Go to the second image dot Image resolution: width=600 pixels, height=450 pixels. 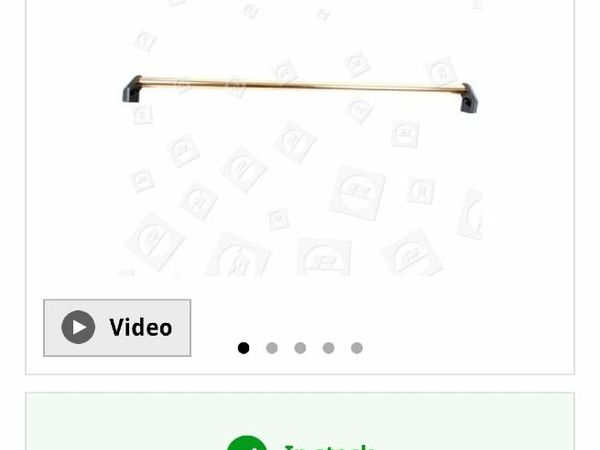(272, 348)
